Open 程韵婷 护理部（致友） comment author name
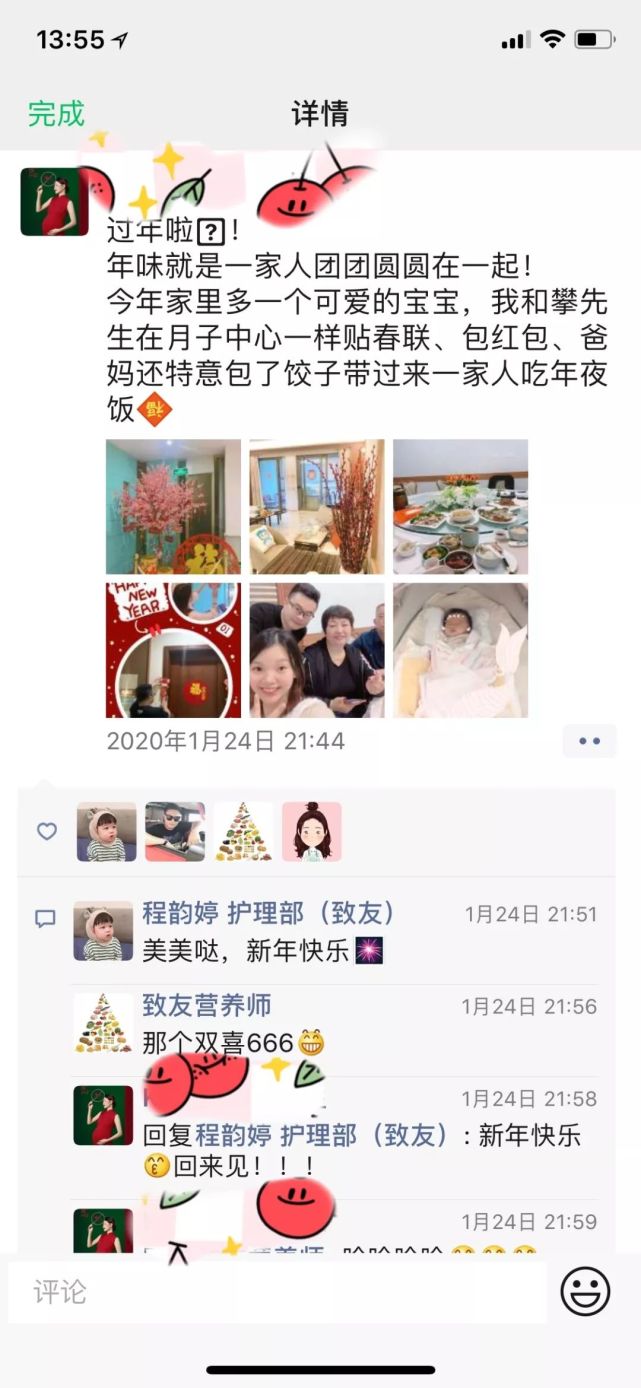Viewport: 641px width, 1388px height. pyautogui.click(x=268, y=913)
